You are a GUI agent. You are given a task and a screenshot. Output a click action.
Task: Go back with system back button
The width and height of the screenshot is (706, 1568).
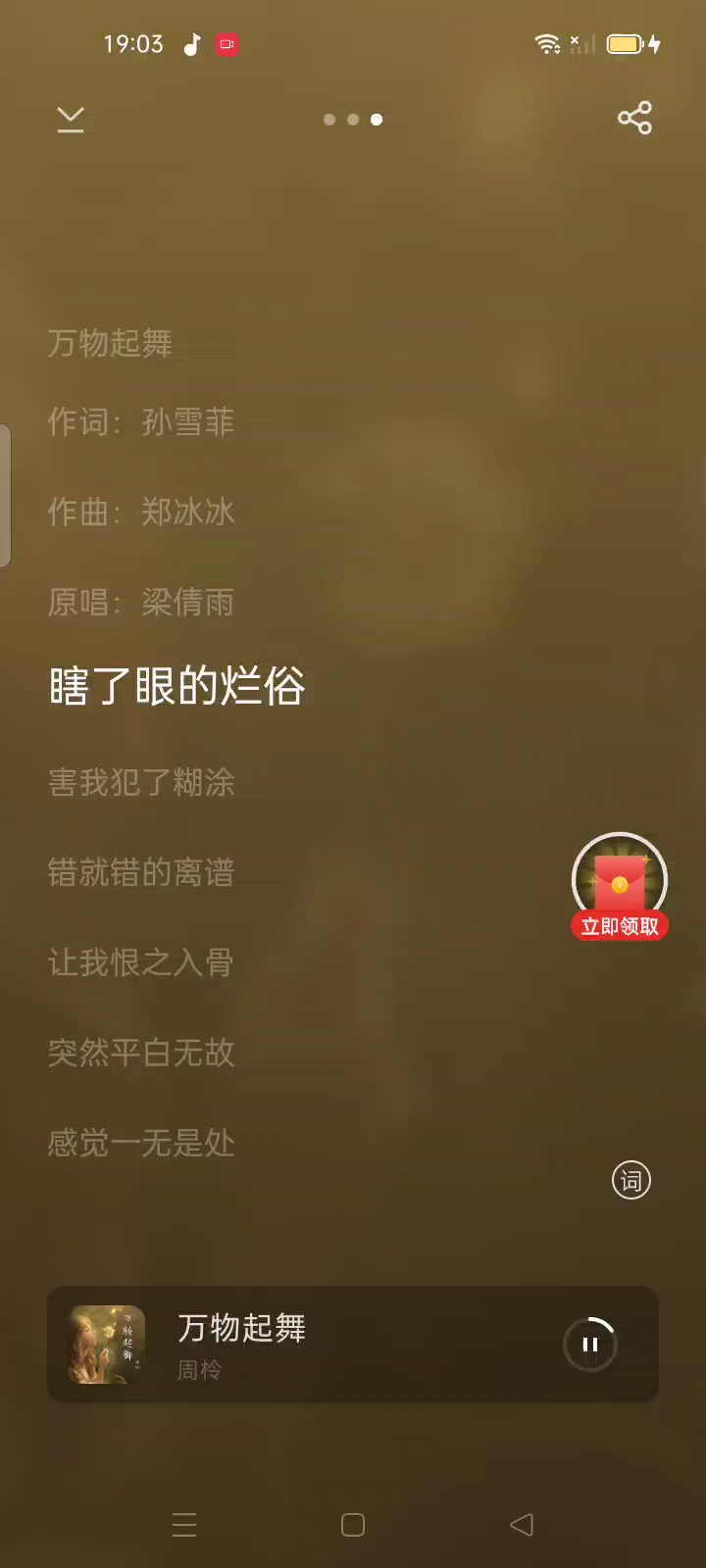522,1525
